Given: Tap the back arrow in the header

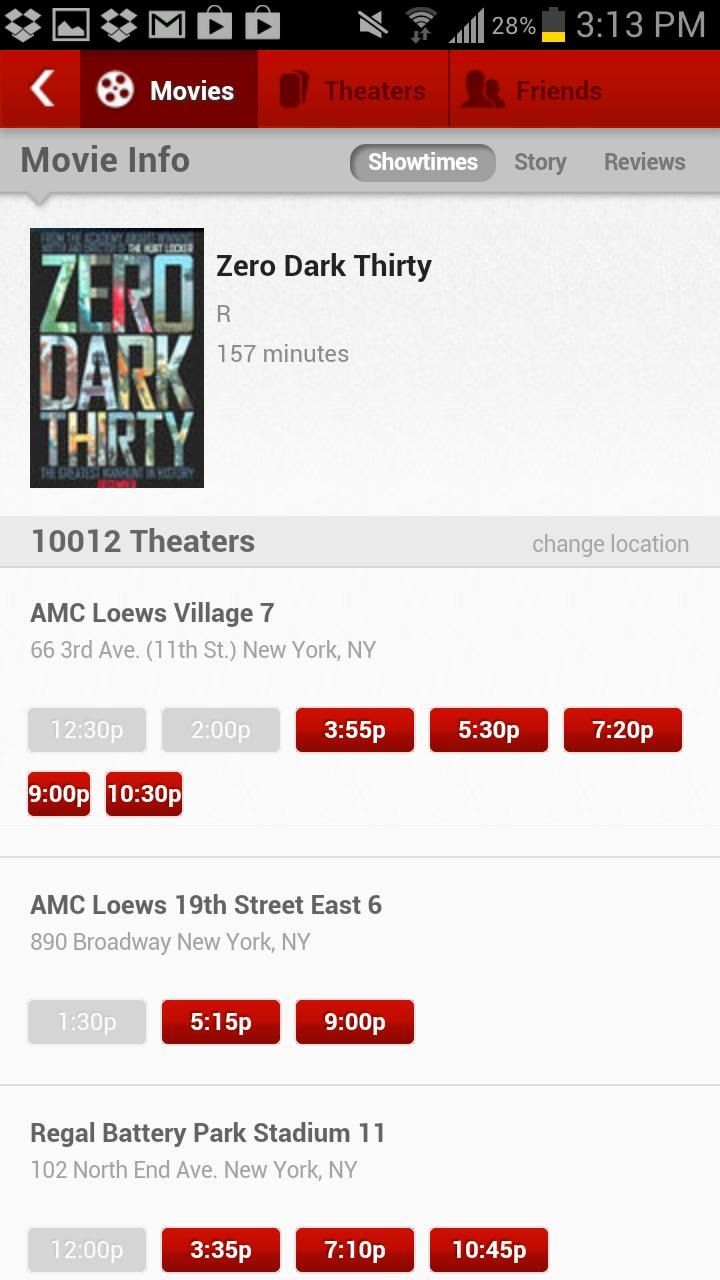Looking at the screenshot, I should pyautogui.click(x=40, y=88).
